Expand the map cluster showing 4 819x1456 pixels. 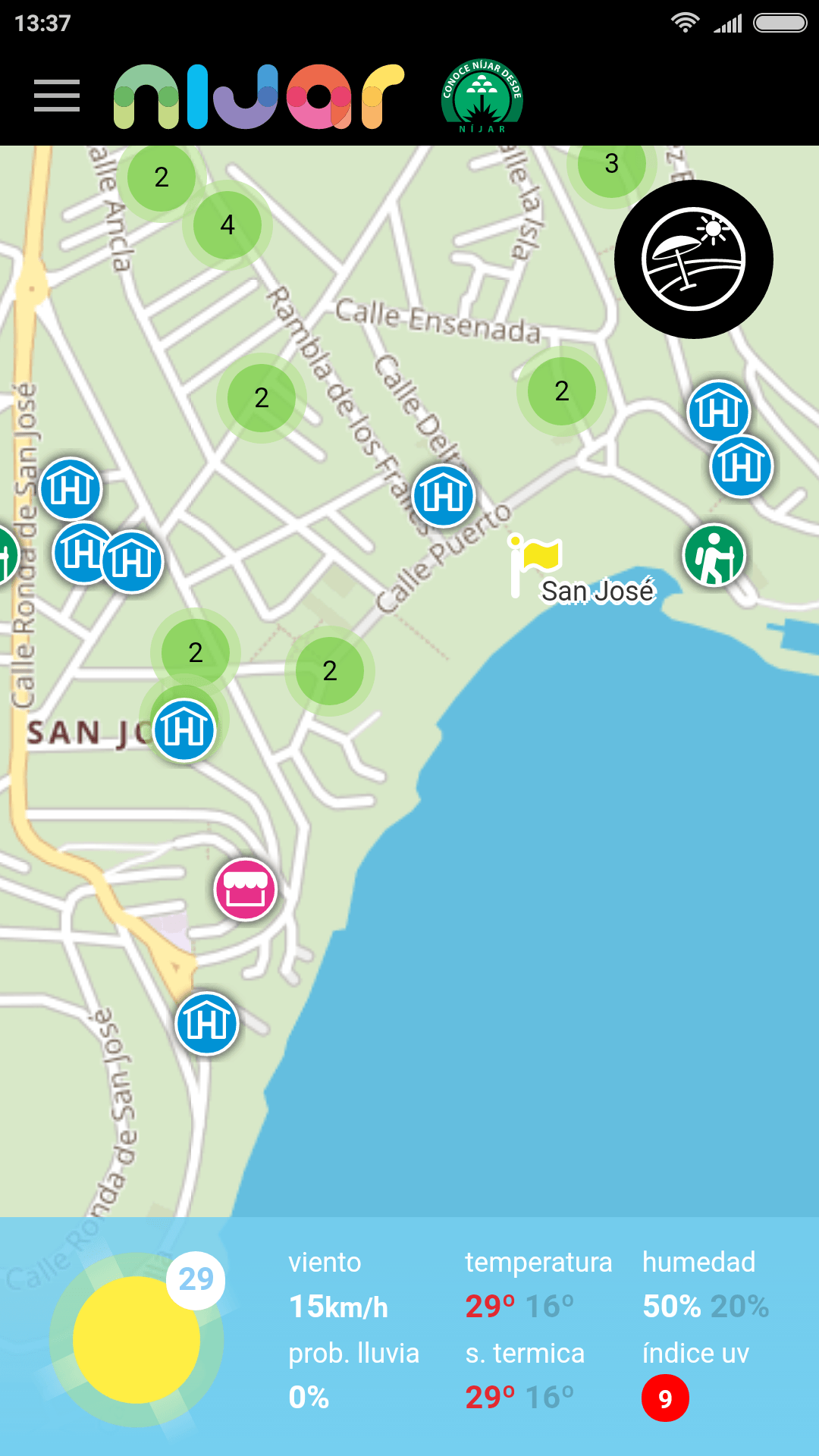pos(227,225)
